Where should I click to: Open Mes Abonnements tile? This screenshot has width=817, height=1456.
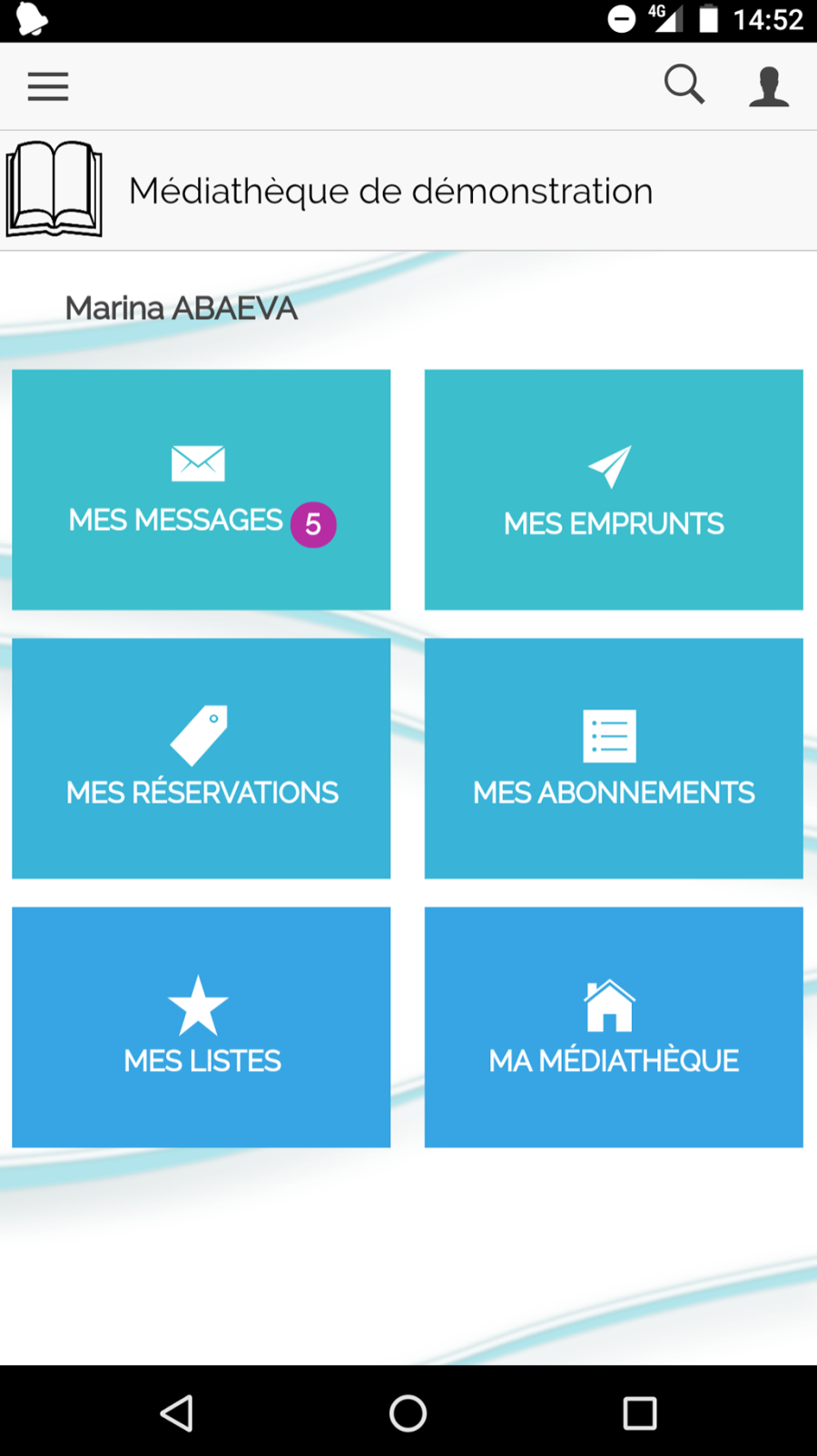pyautogui.click(x=614, y=758)
